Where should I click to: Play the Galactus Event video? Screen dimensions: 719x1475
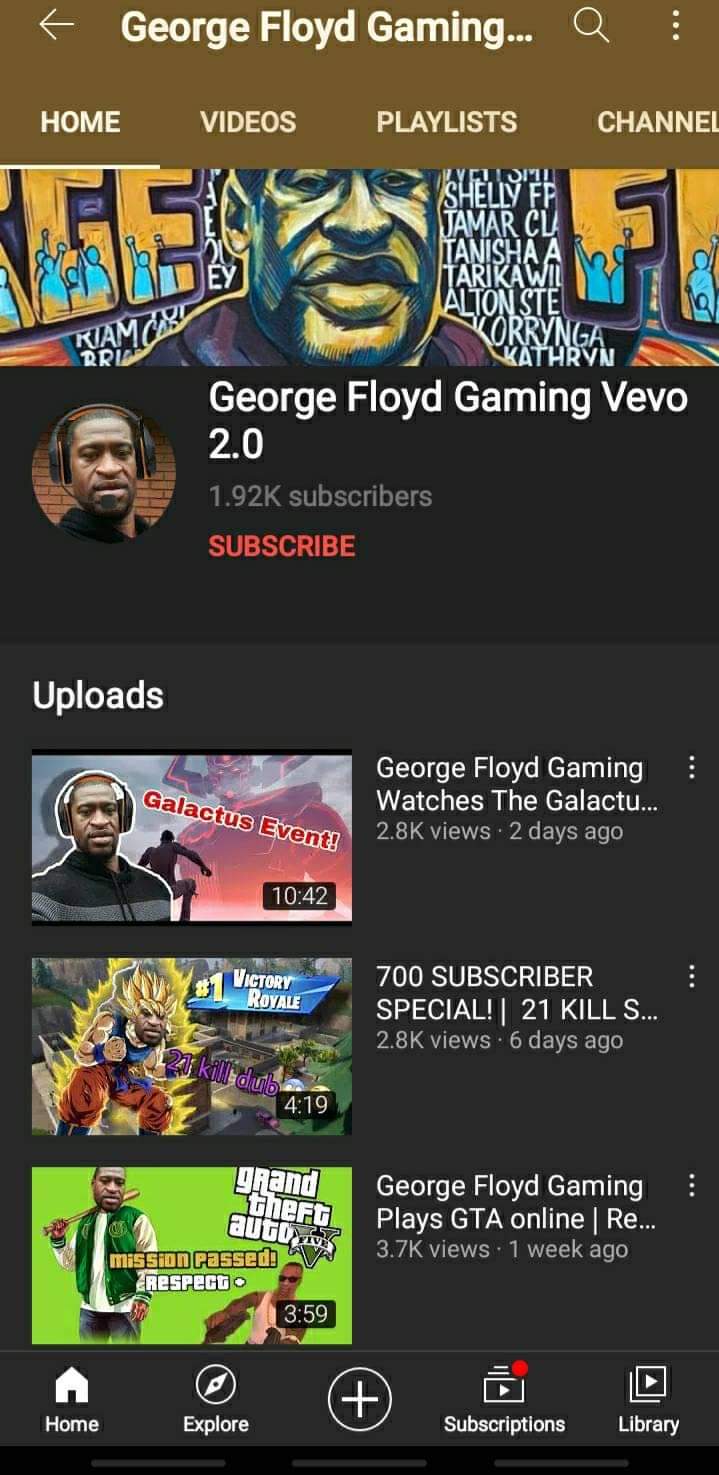192,837
